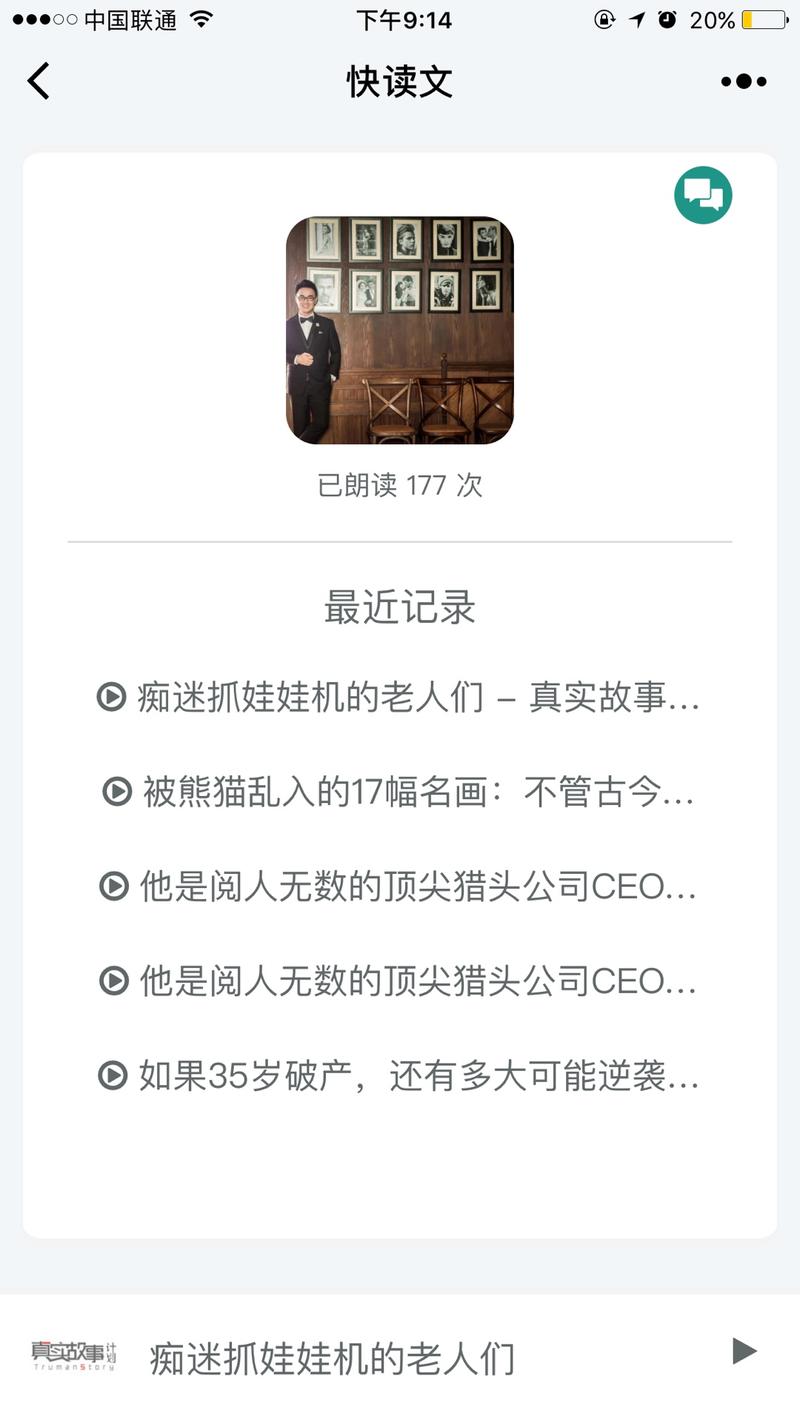Select the play icon on the third CEO entry
800x1422 pixels.
click(113, 886)
